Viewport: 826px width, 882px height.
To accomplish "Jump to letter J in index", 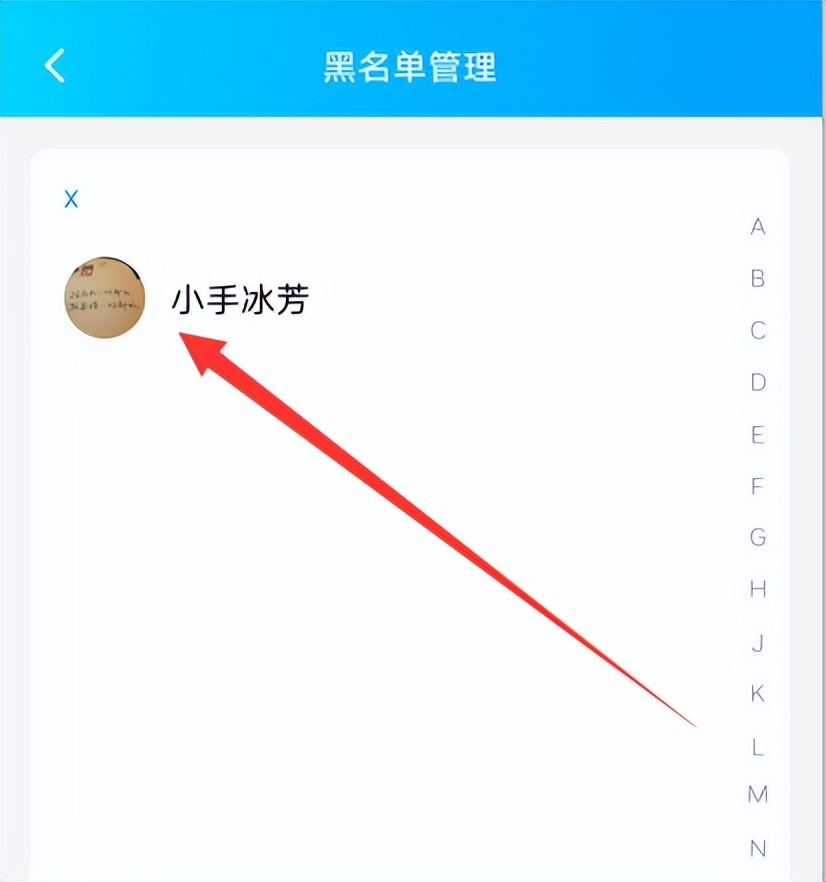I will (x=758, y=642).
